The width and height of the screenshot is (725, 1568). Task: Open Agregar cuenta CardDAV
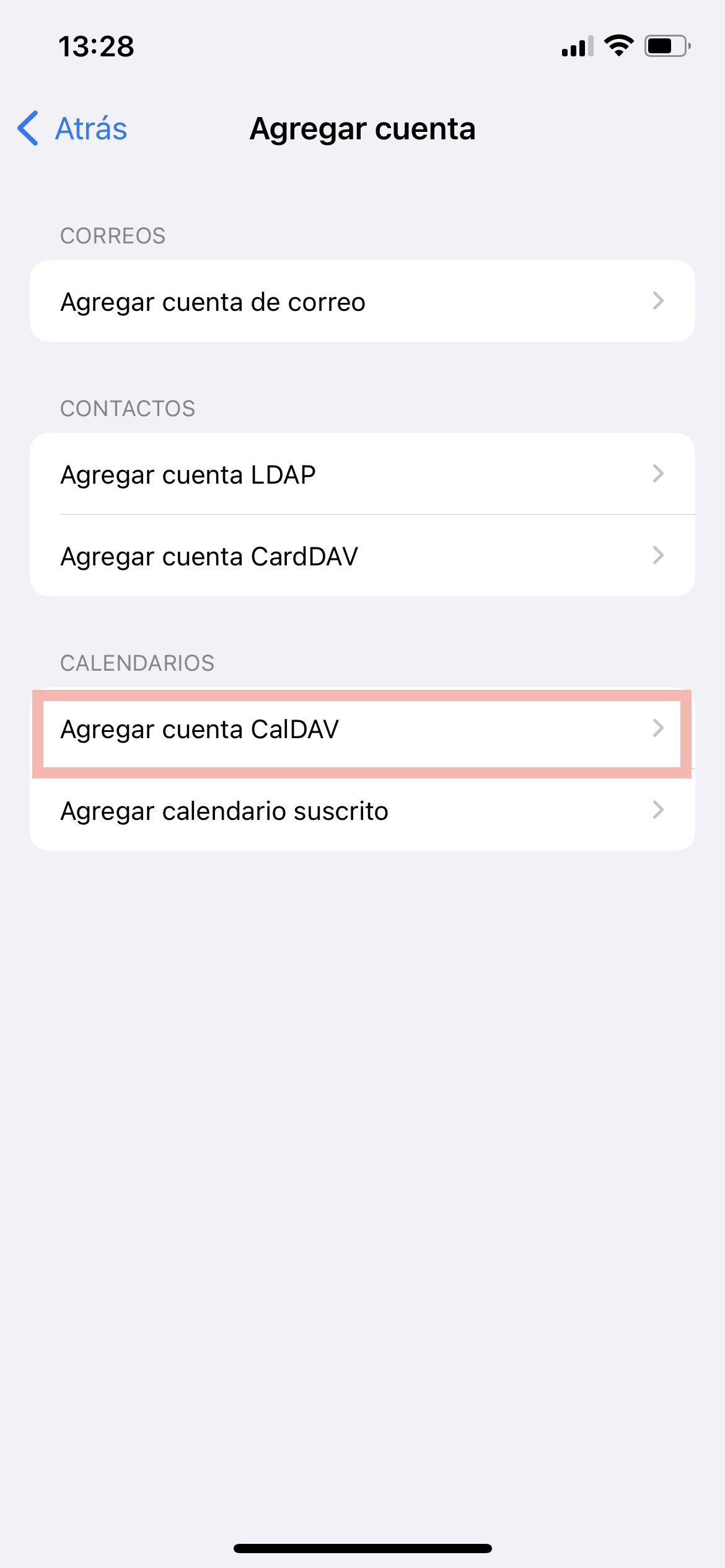coord(362,556)
